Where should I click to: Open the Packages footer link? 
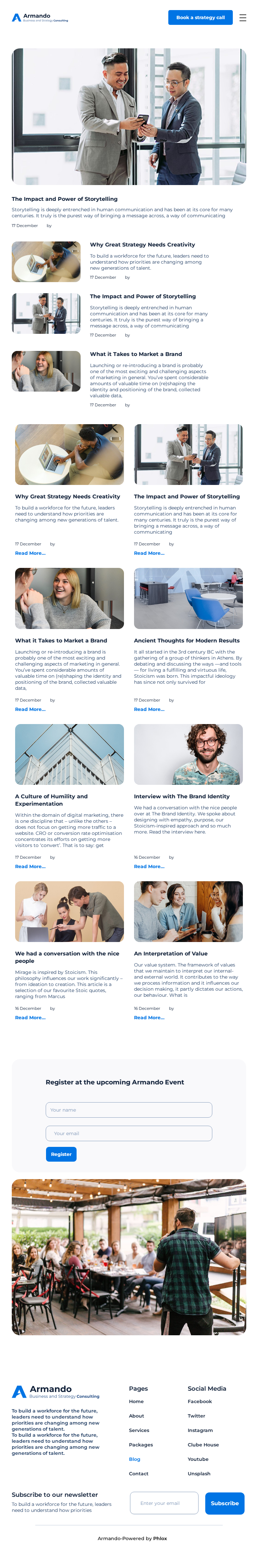click(140, 1444)
